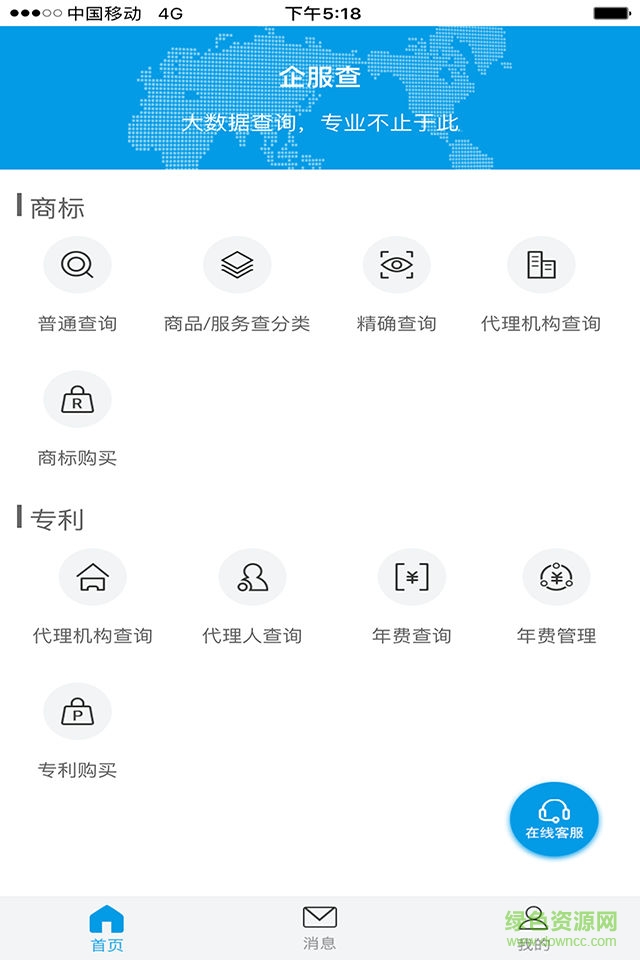Tap 专利购买 patent purchase
This screenshot has height=960, width=640.
tap(77, 712)
